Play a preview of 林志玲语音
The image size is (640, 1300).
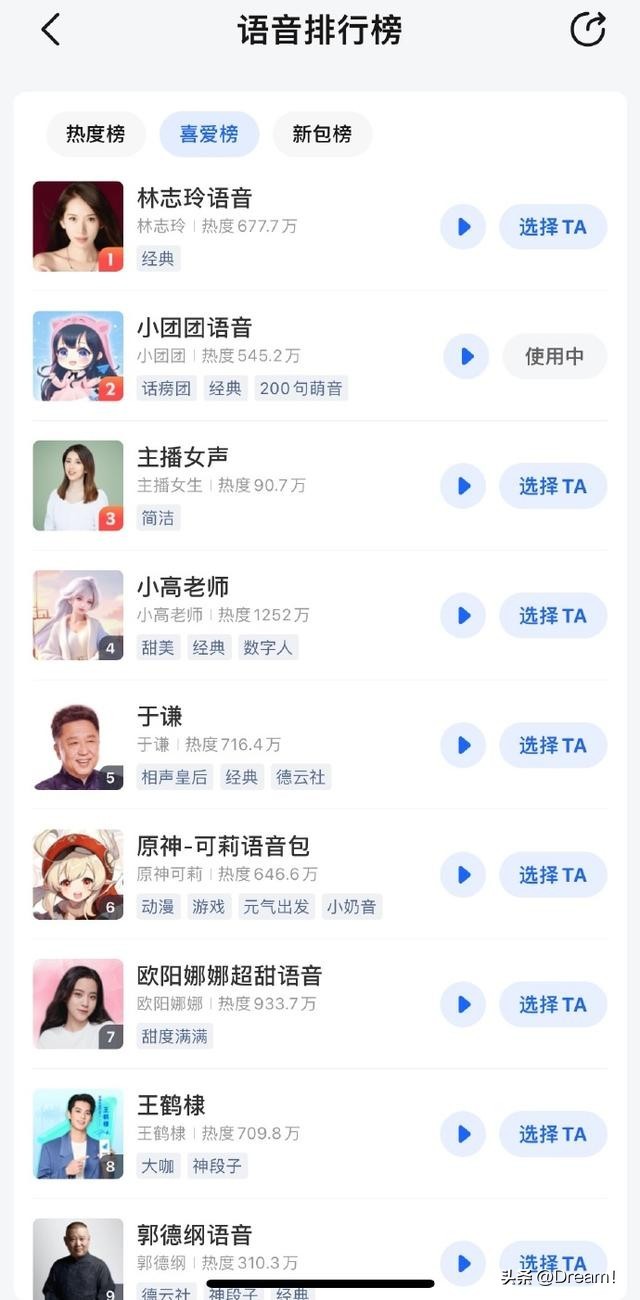pos(463,227)
